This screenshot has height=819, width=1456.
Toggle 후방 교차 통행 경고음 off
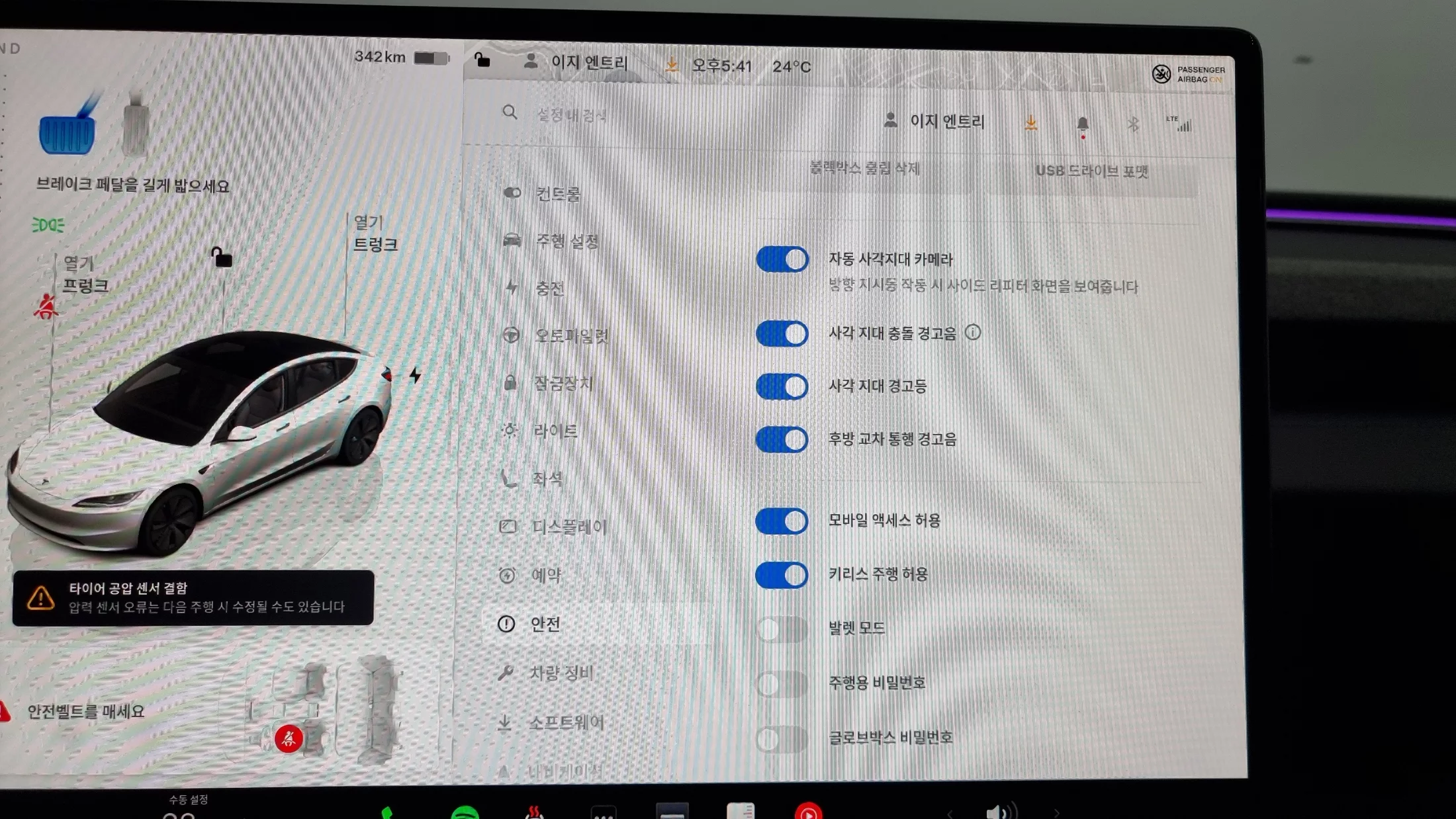pos(782,439)
